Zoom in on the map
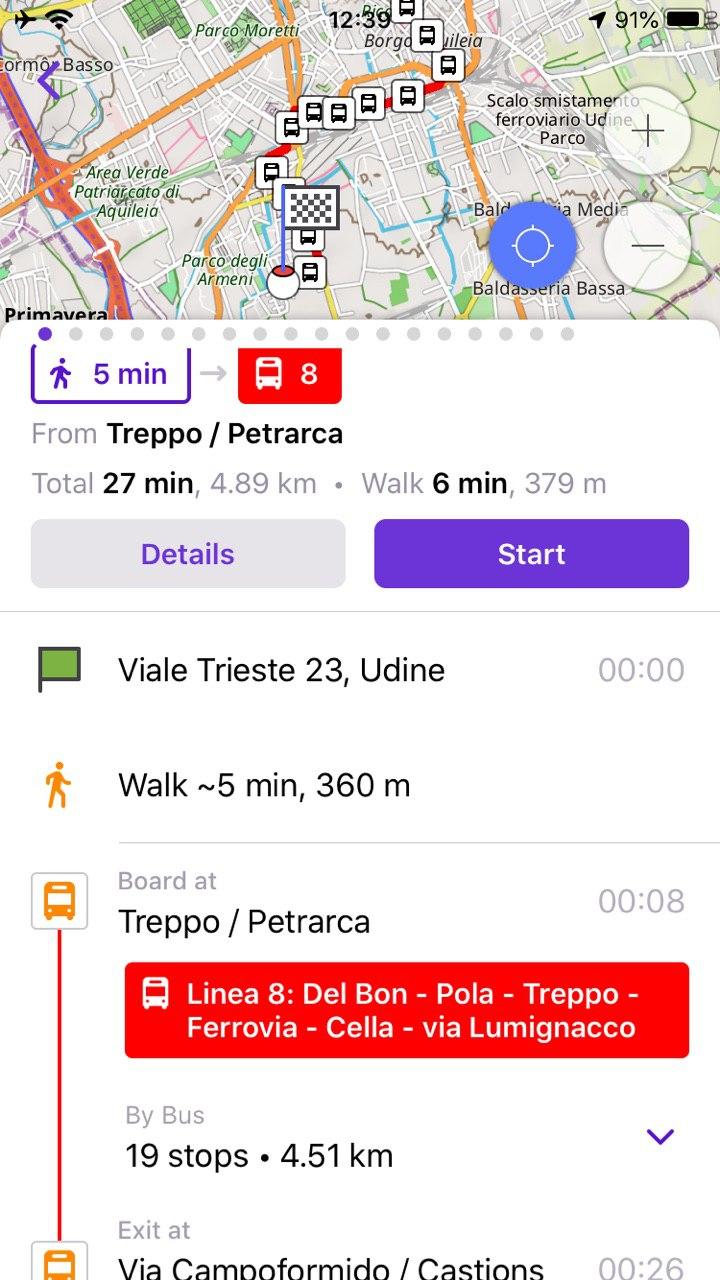Screen dimensions: 720x1280 [x=648, y=131]
